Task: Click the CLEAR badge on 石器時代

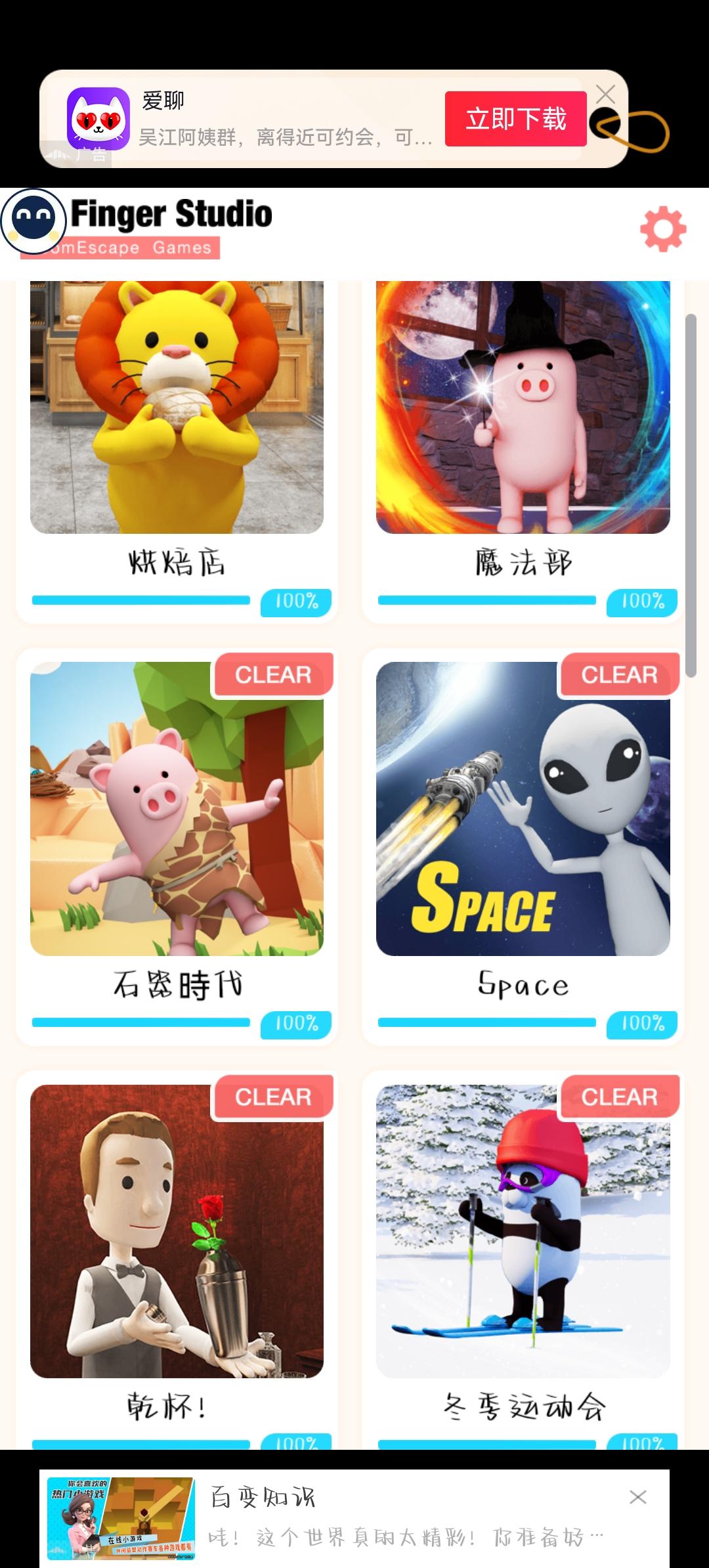Action: pyautogui.click(x=274, y=675)
